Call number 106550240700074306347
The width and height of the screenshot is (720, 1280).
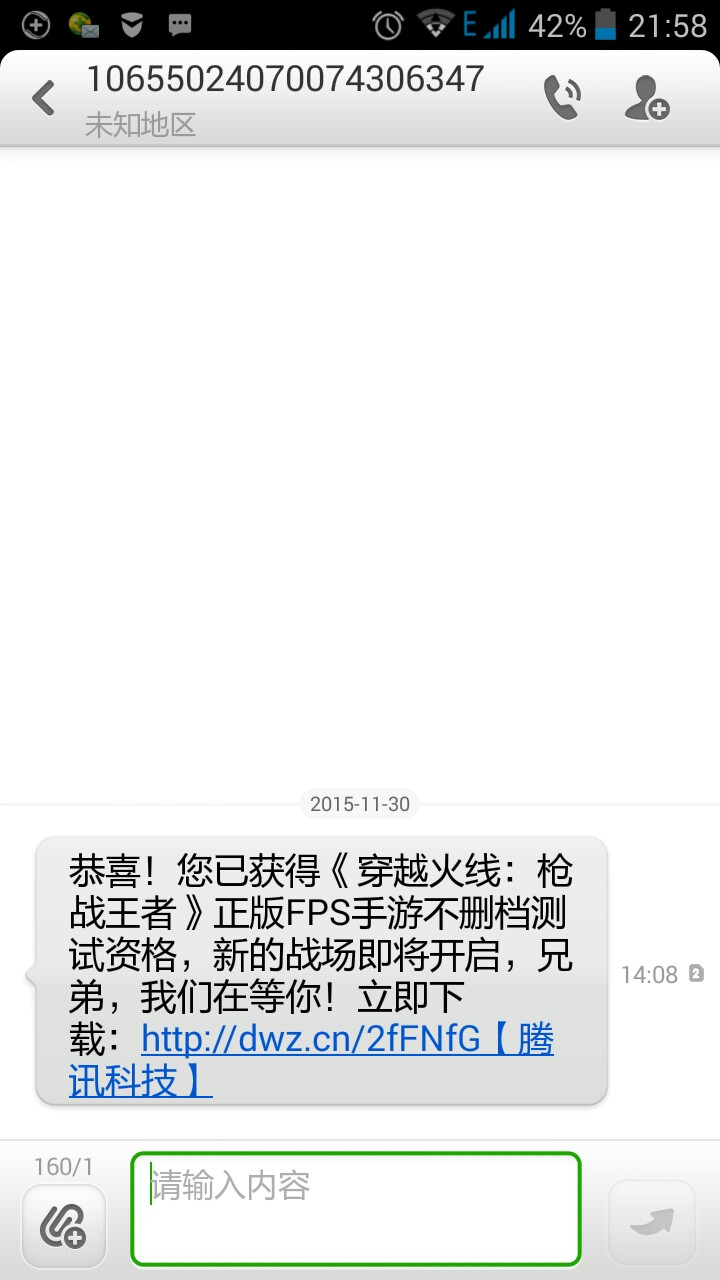(x=561, y=98)
